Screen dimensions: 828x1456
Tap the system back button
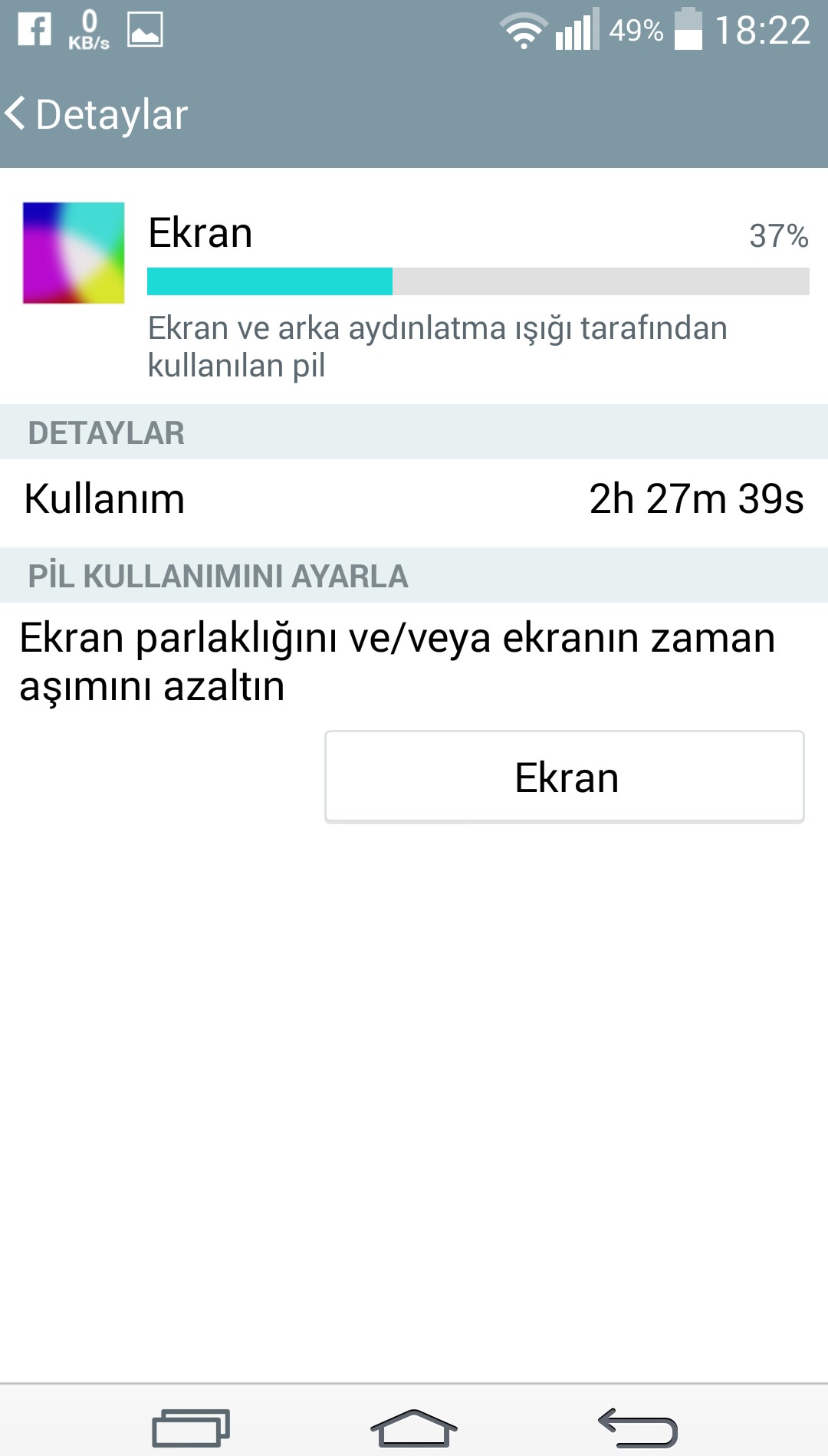click(638, 1428)
